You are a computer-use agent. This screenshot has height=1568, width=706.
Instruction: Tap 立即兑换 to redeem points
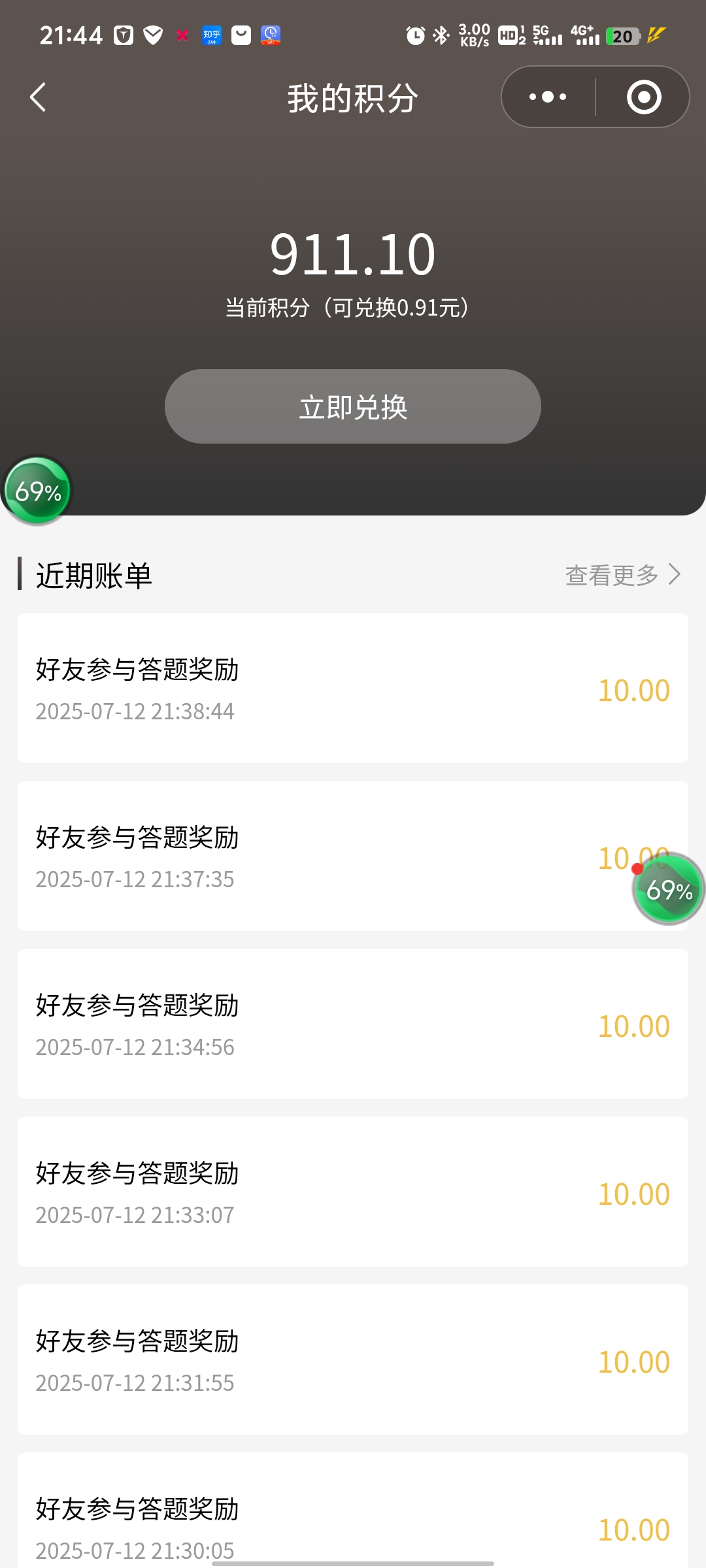(x=353, y=406)
